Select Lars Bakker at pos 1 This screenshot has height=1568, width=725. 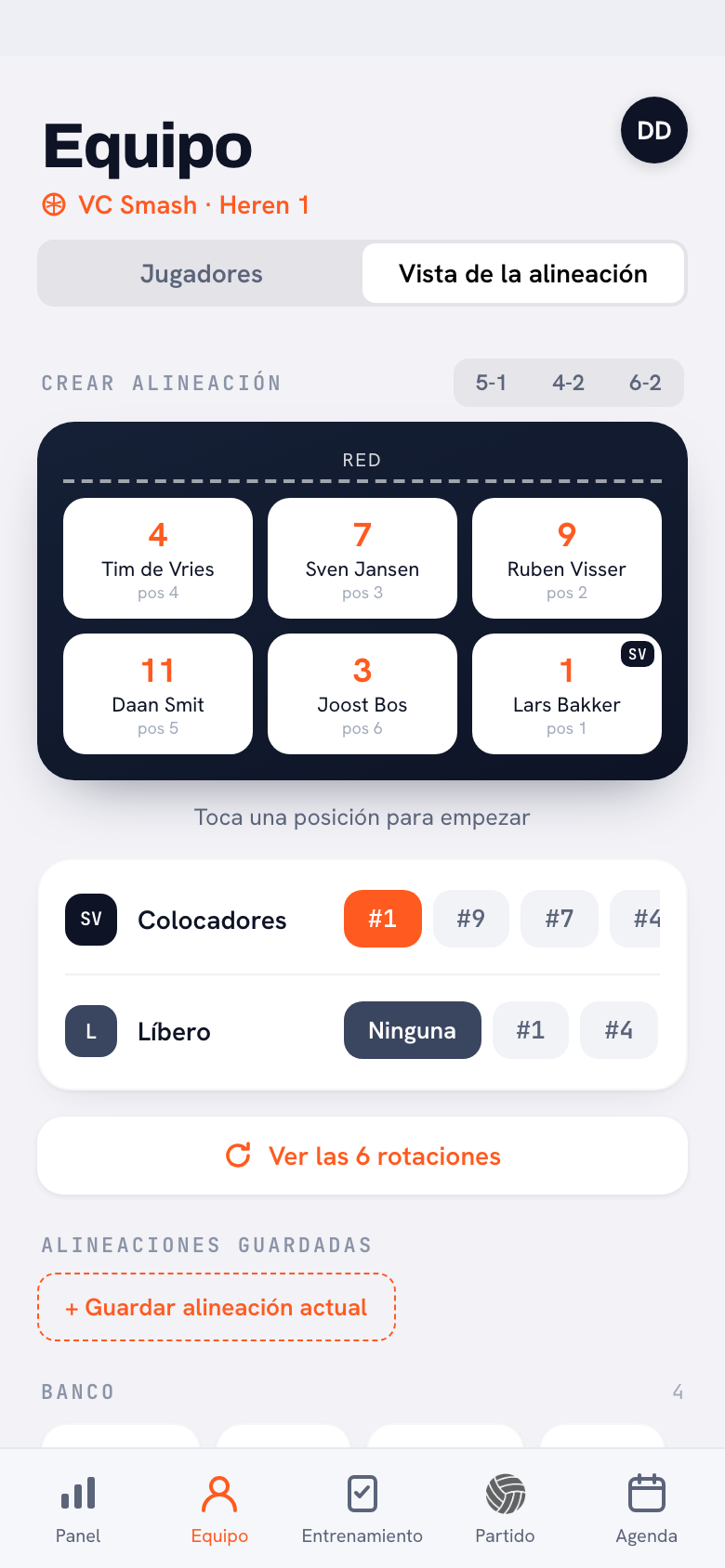(x=567, y=694)
